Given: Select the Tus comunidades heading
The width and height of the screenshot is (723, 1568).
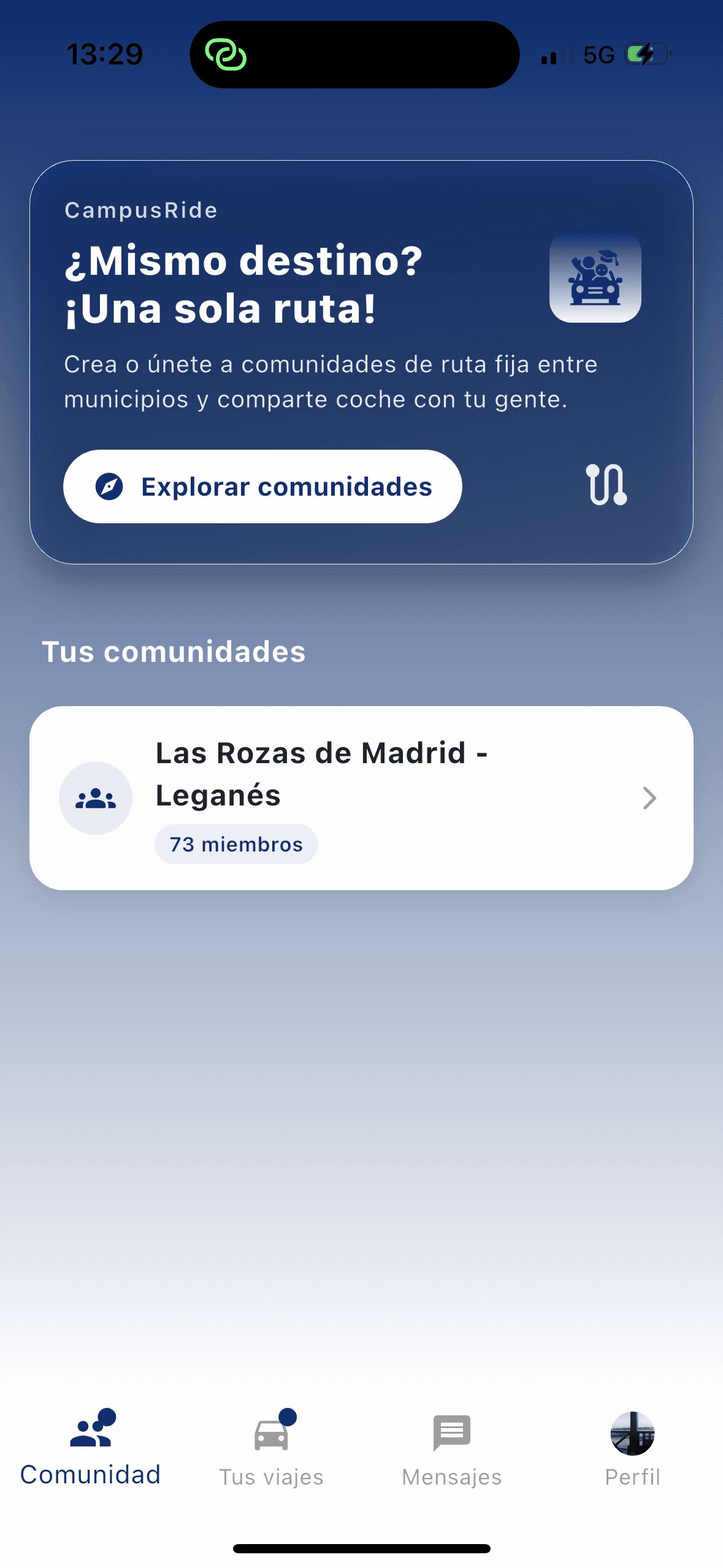Looking at the screenshot, I should 174,651.
